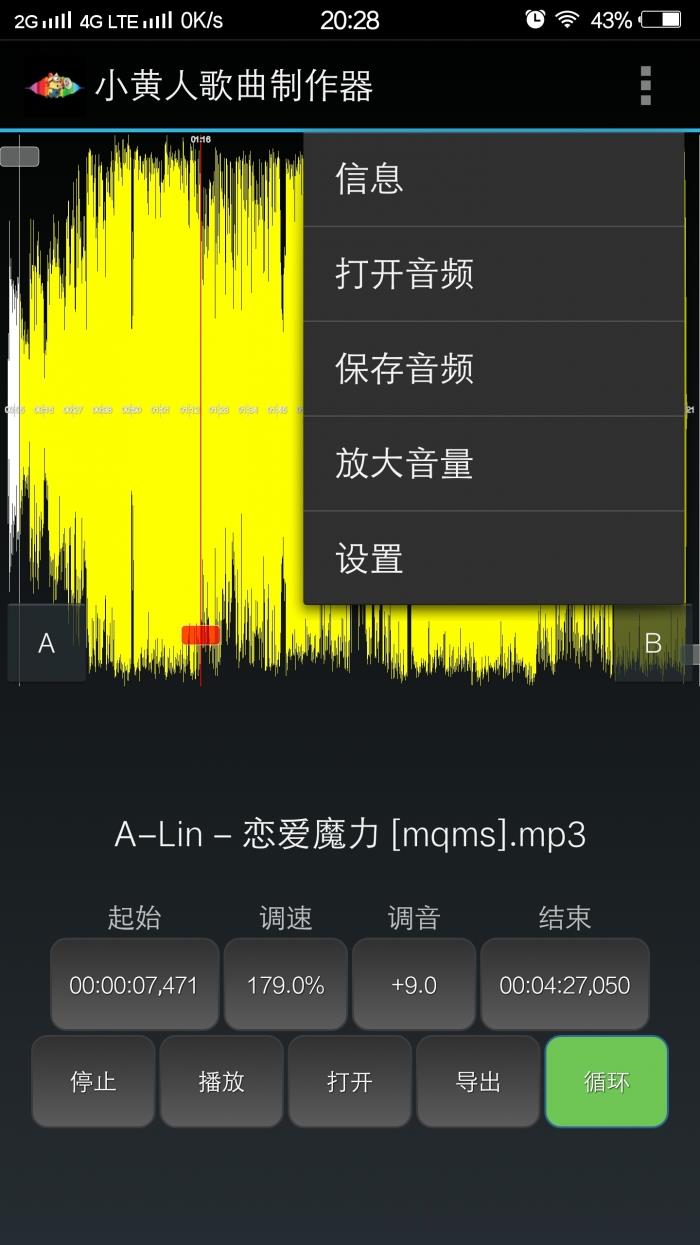The width and height of the screenshot is (700, 1245).
Task: Start playback with 播放 button
Action: pos(221,1082)
